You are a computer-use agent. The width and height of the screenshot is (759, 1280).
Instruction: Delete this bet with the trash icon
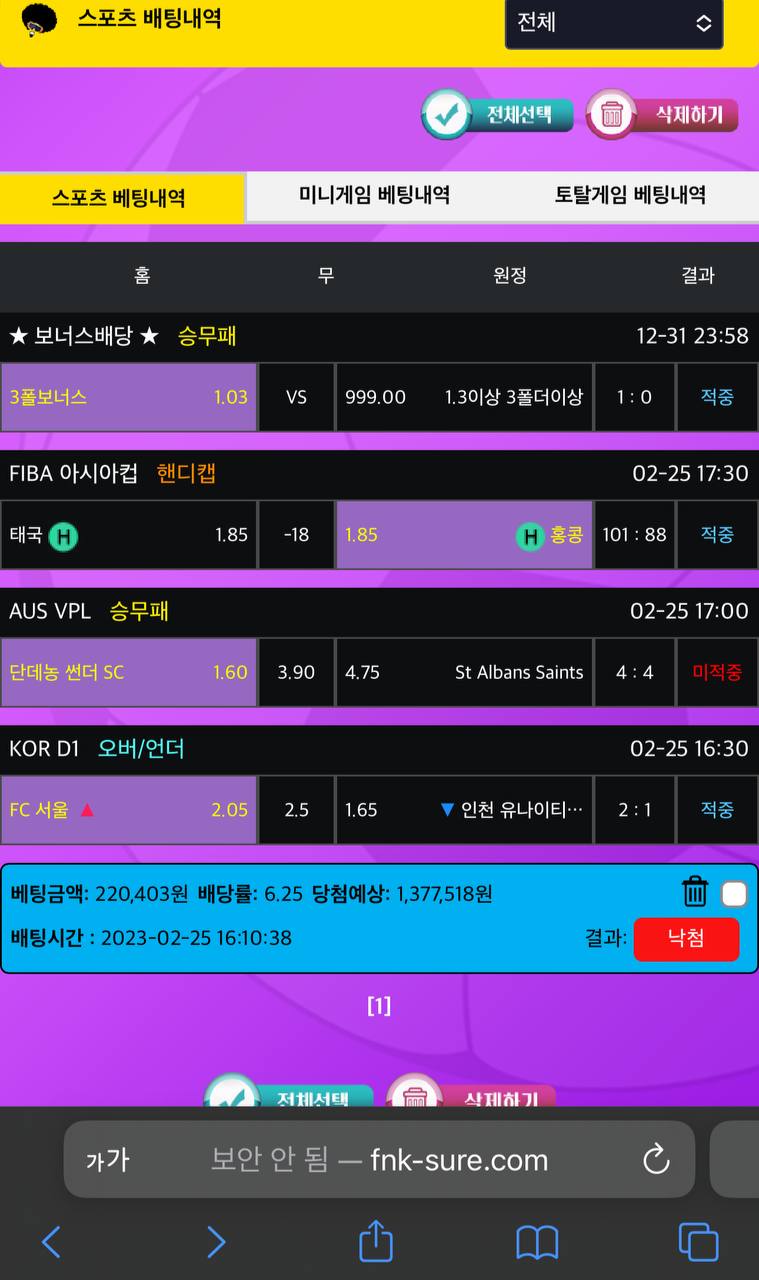tap(694, 891)
